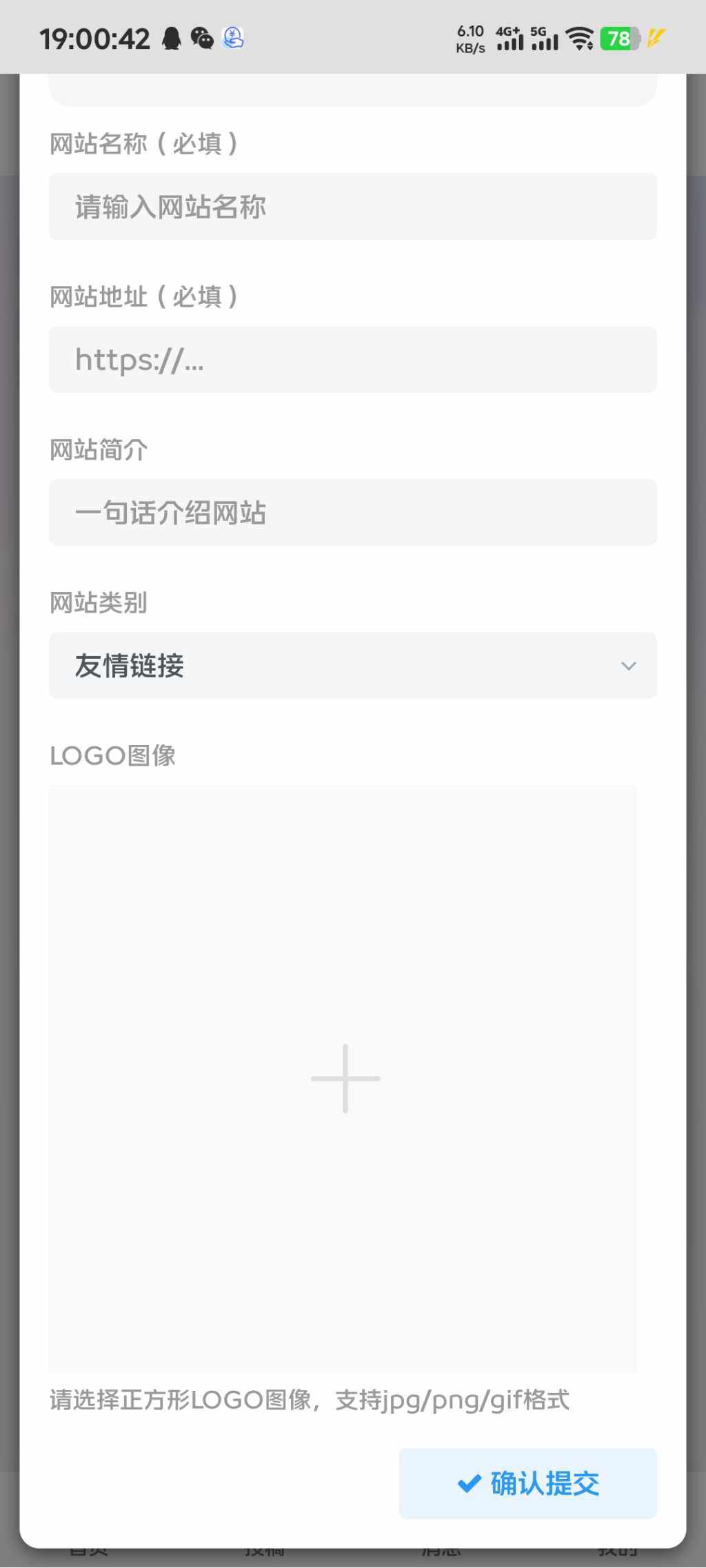Expand the 网站类别 dropdown chevron
The height and width of the screenshot is (1568, 706).
[628, 666]
